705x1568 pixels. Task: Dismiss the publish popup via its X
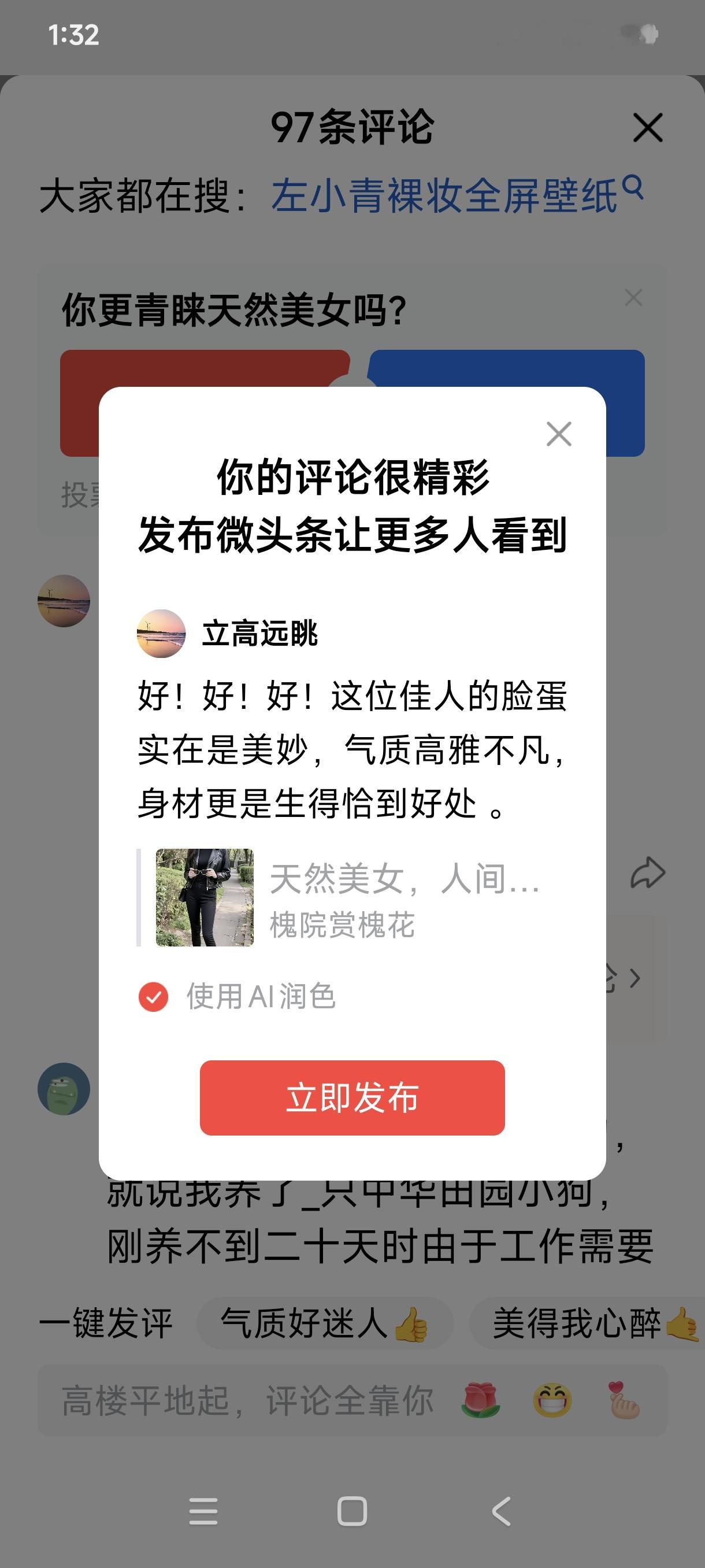558,434
